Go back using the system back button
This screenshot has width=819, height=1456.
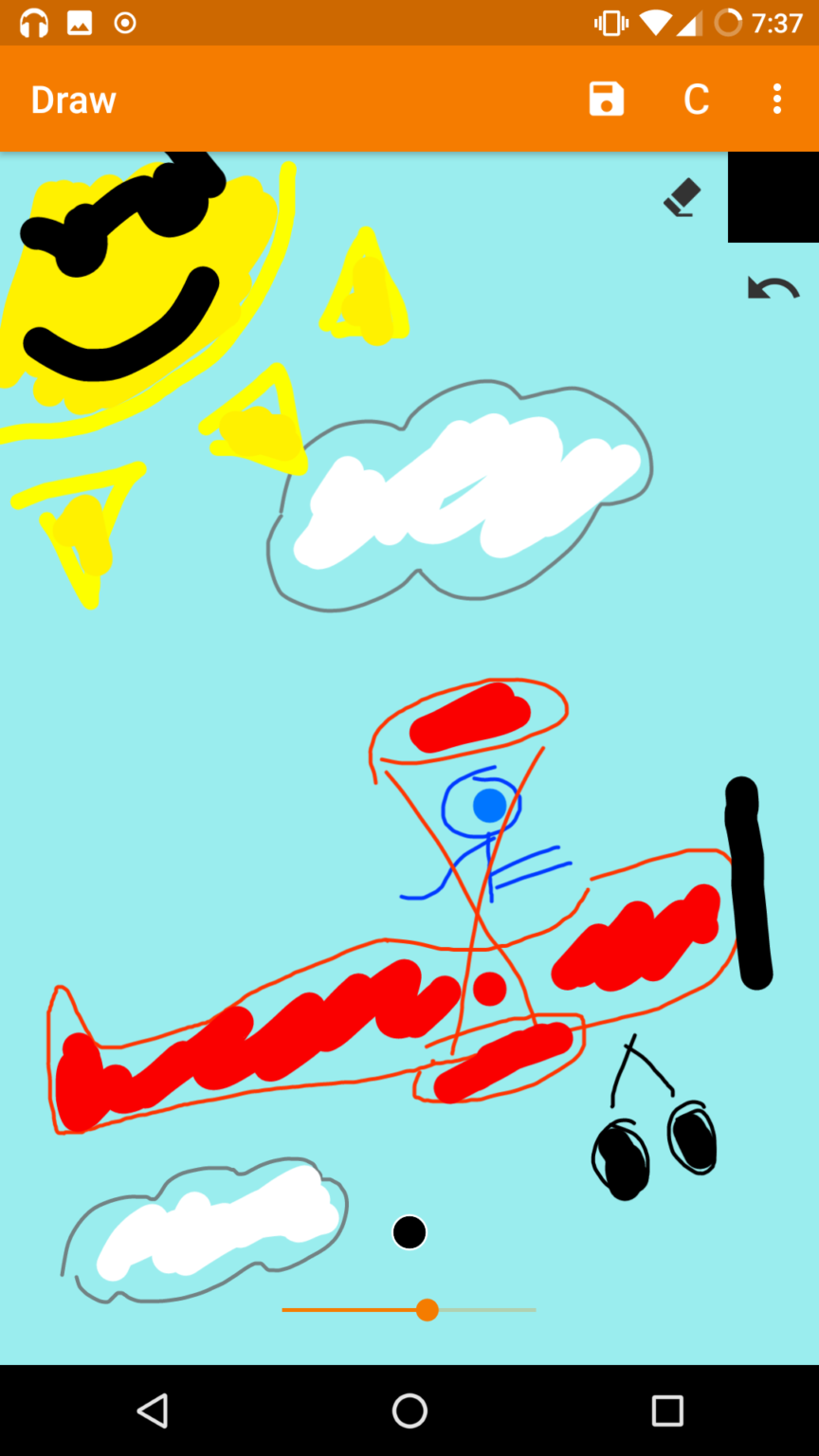click(153, 1410)
